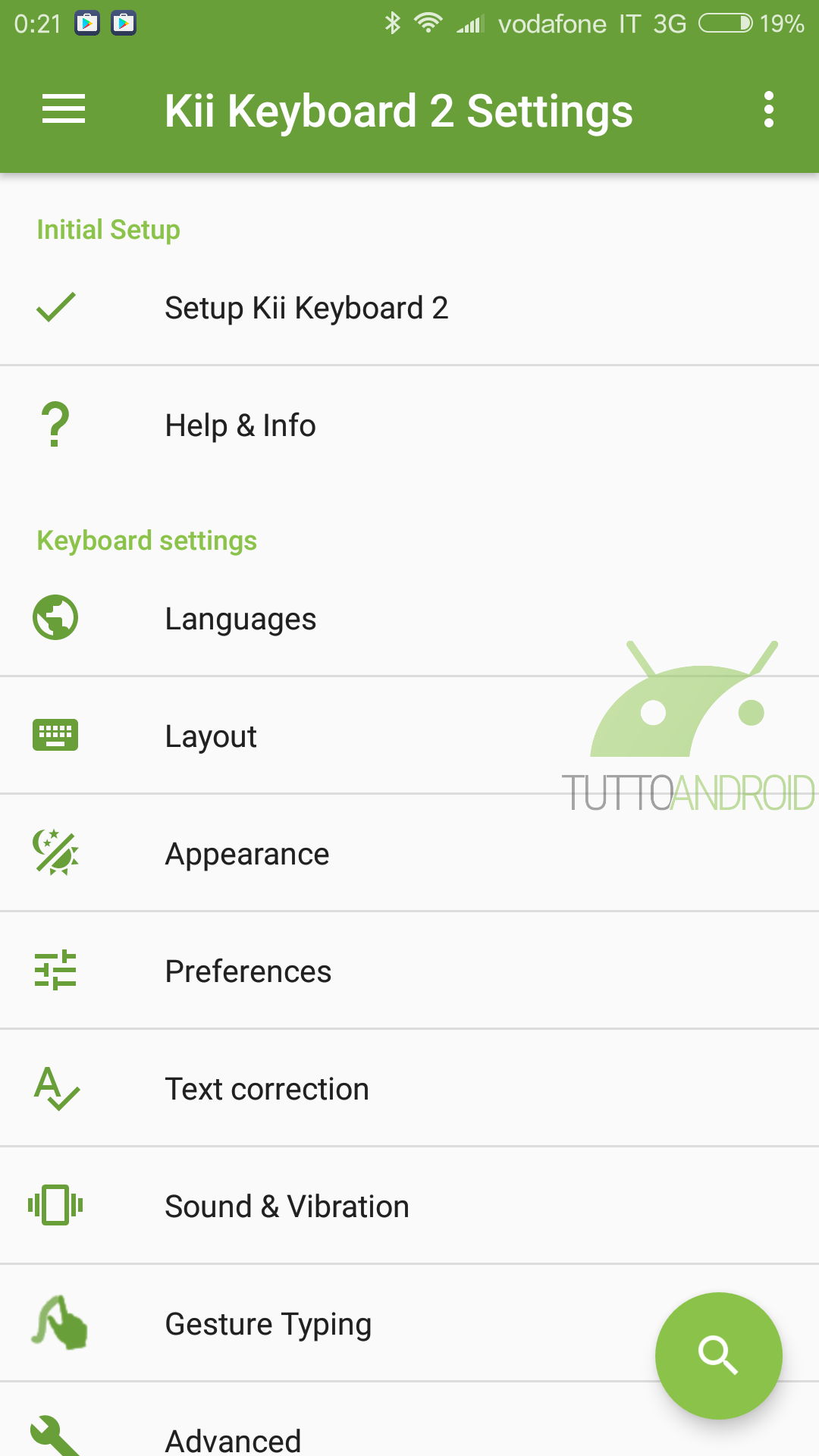Open the hamburger drawer menu
Viewport: 819px width, 1456px height.
64,110
